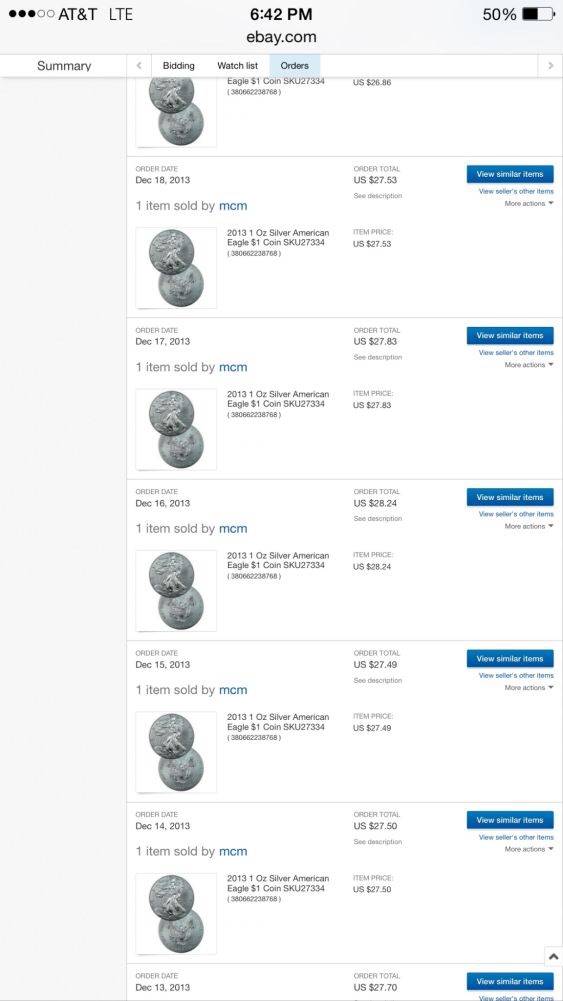Tap the ebay.com address bar
Image resolution: width=563 pixels, height=1001 pixels.
[x=282, y=37]
